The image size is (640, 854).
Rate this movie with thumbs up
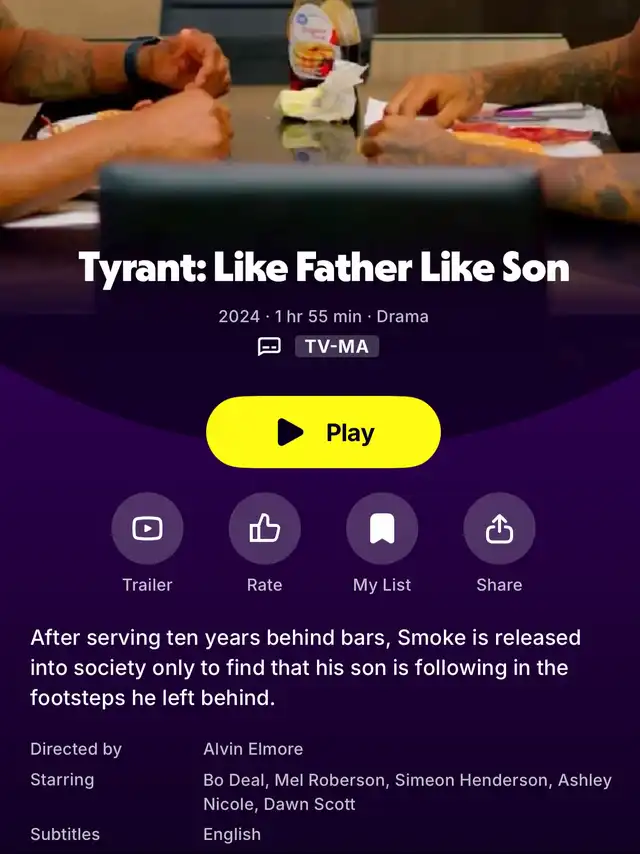265,529
